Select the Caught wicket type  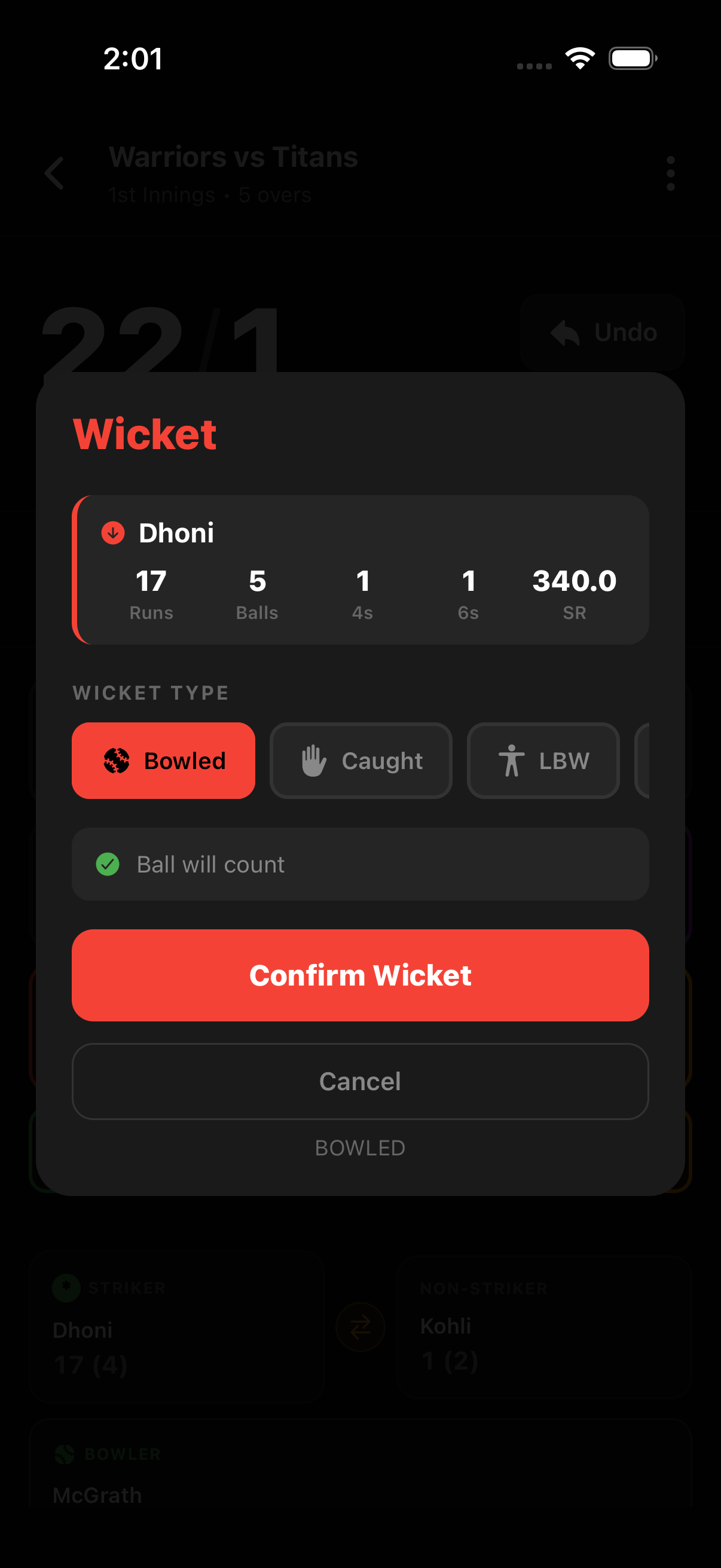point(361,760)
